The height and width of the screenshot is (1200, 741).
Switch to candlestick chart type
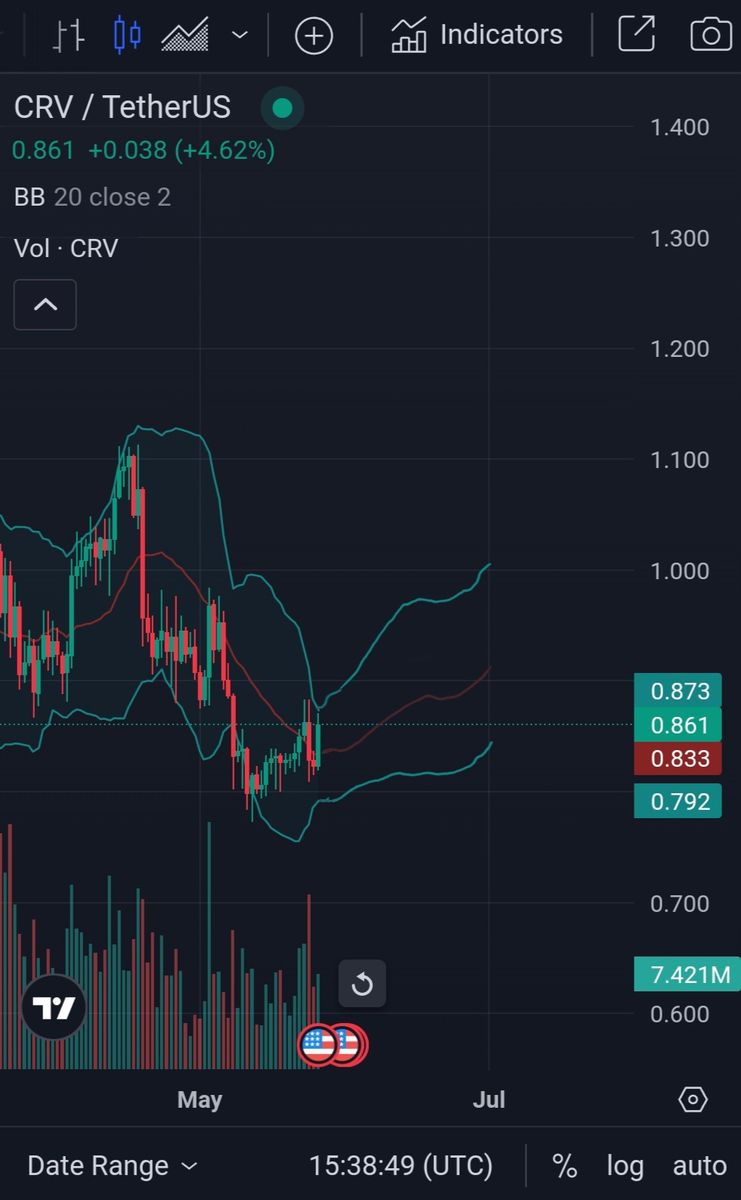click(127, 36)
